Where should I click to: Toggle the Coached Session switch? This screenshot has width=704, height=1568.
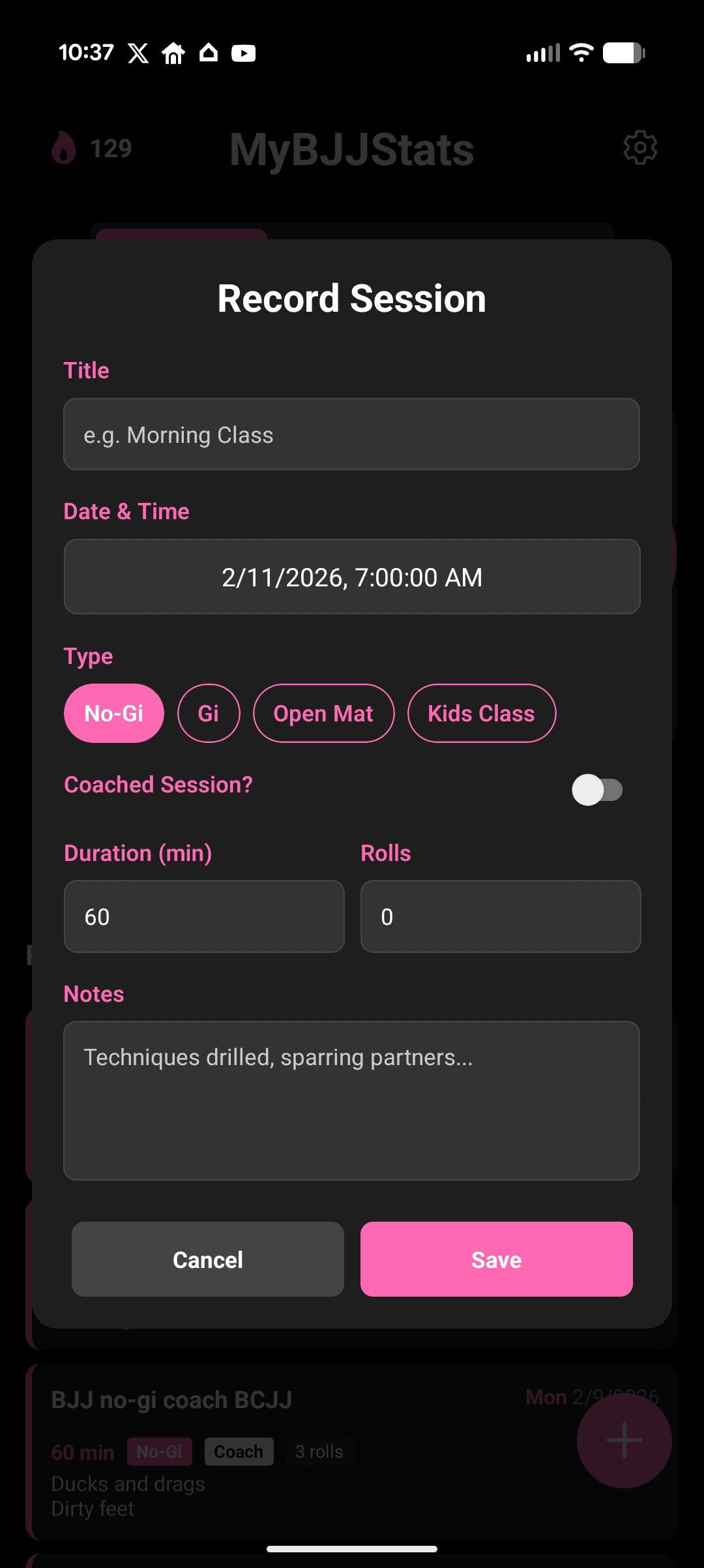coord(597,790)
